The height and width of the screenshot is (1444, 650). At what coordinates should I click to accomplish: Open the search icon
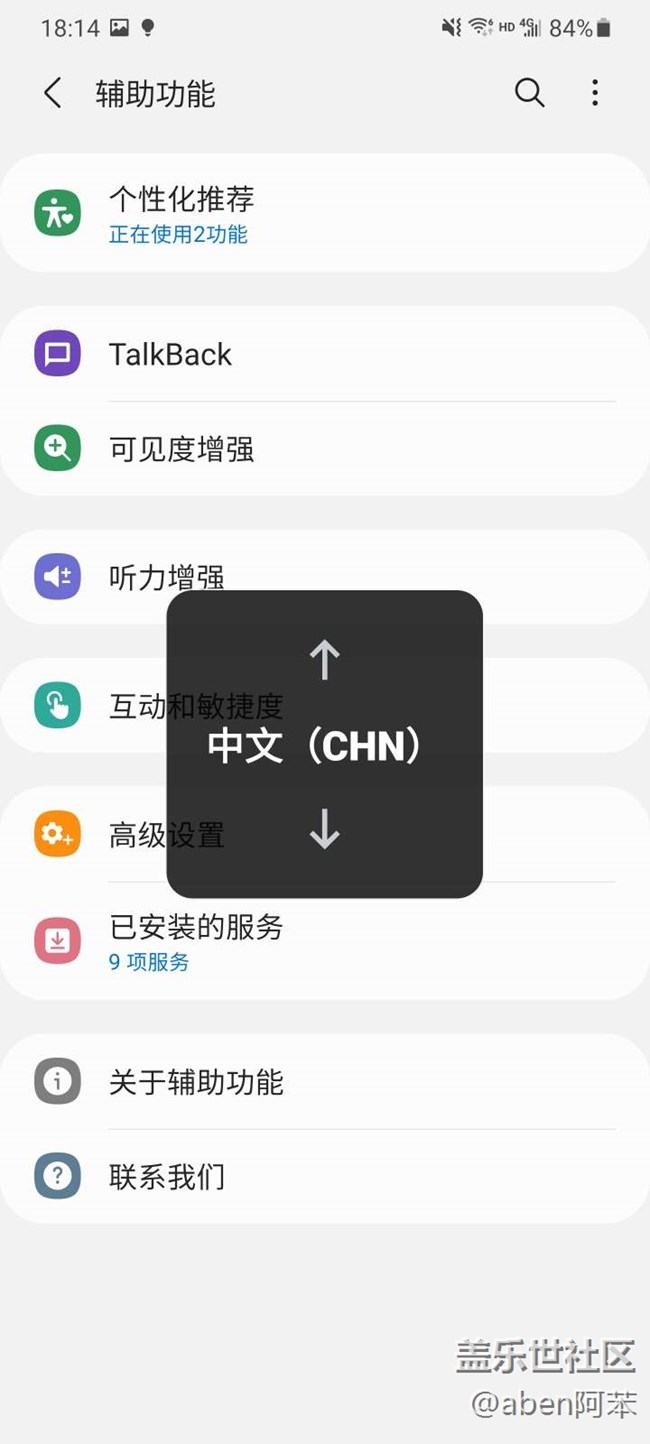pos(530,93)
